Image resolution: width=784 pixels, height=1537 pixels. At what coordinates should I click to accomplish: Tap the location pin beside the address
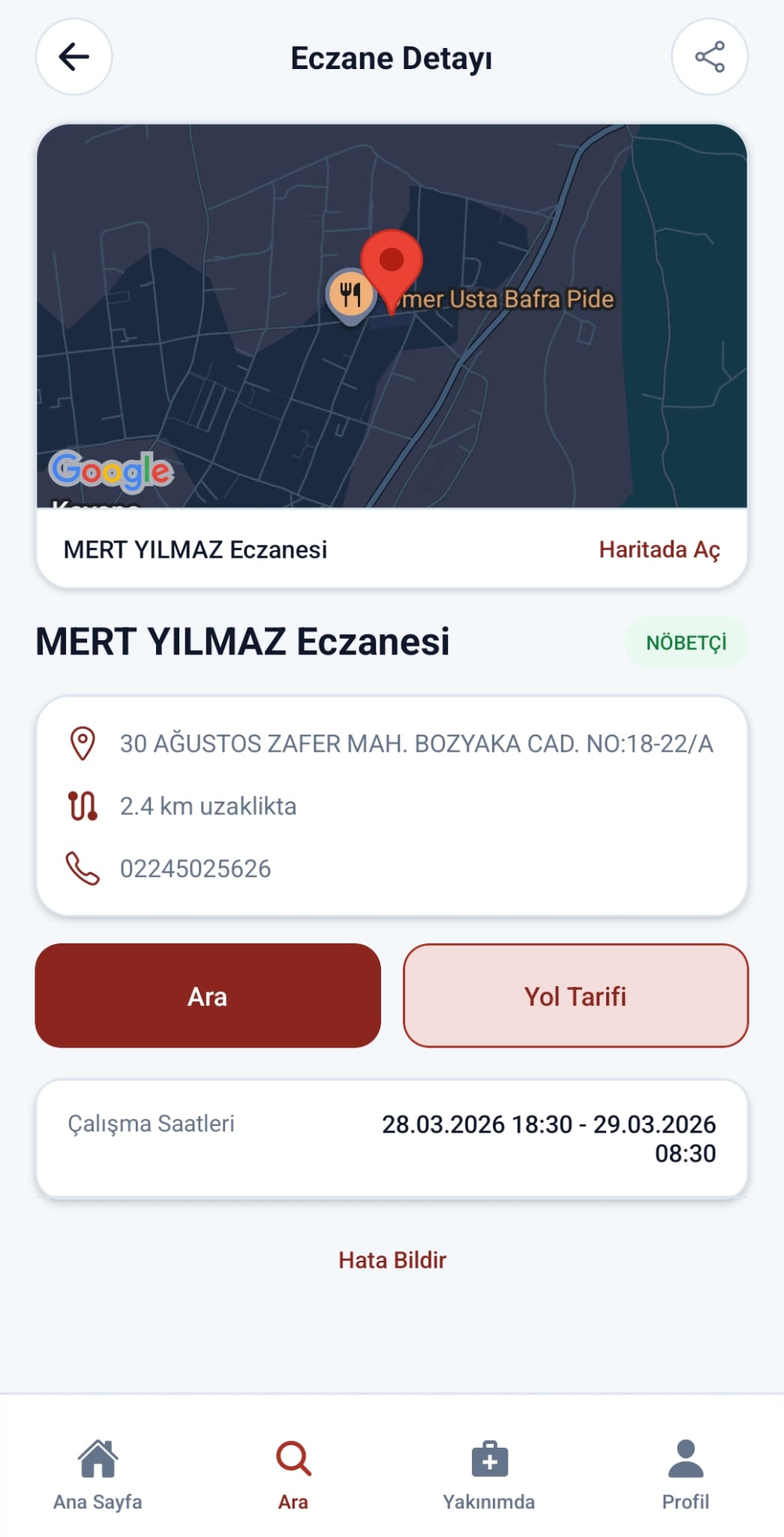82,744
